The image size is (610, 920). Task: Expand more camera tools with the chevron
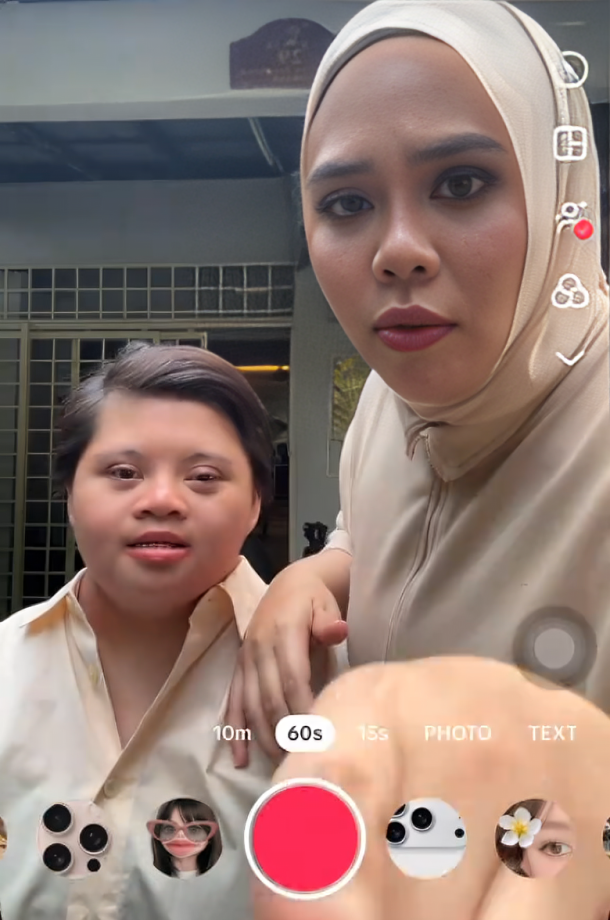click(x=570, y=358)
